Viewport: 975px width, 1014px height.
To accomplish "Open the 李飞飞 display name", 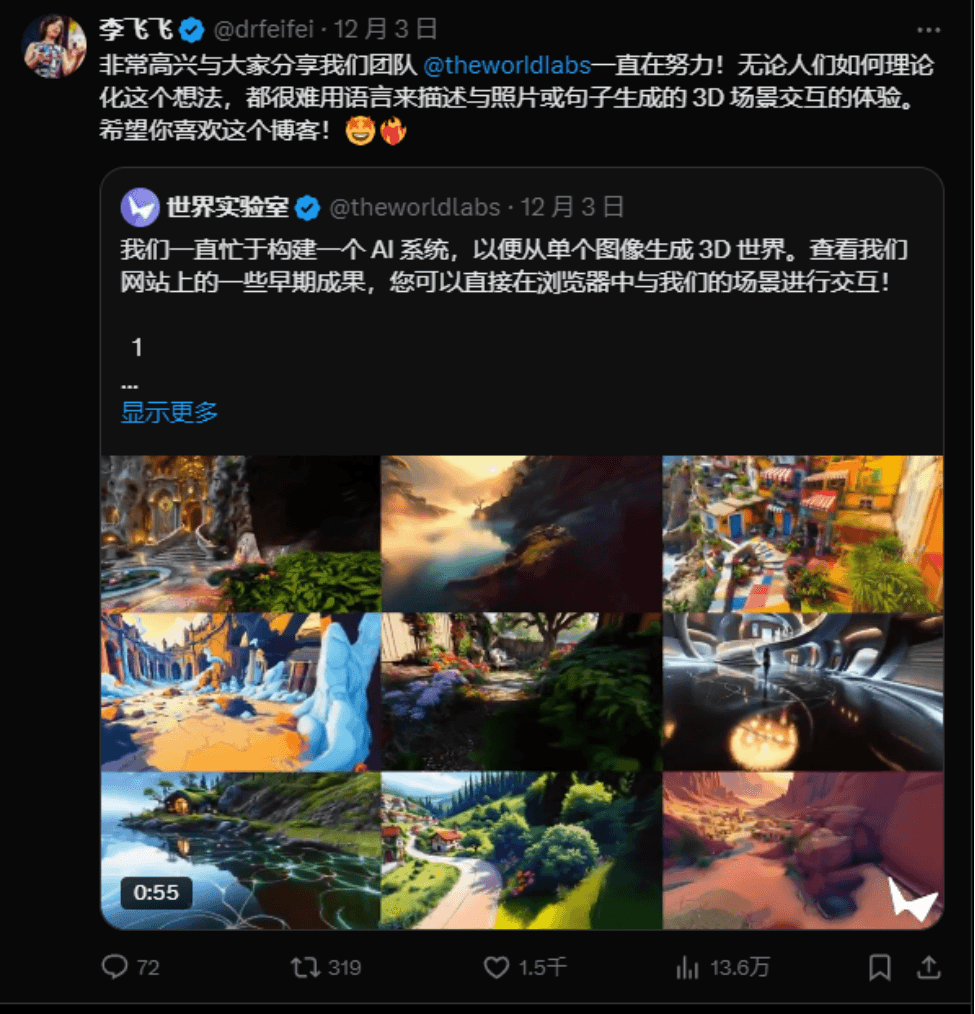I will (136, 29).
